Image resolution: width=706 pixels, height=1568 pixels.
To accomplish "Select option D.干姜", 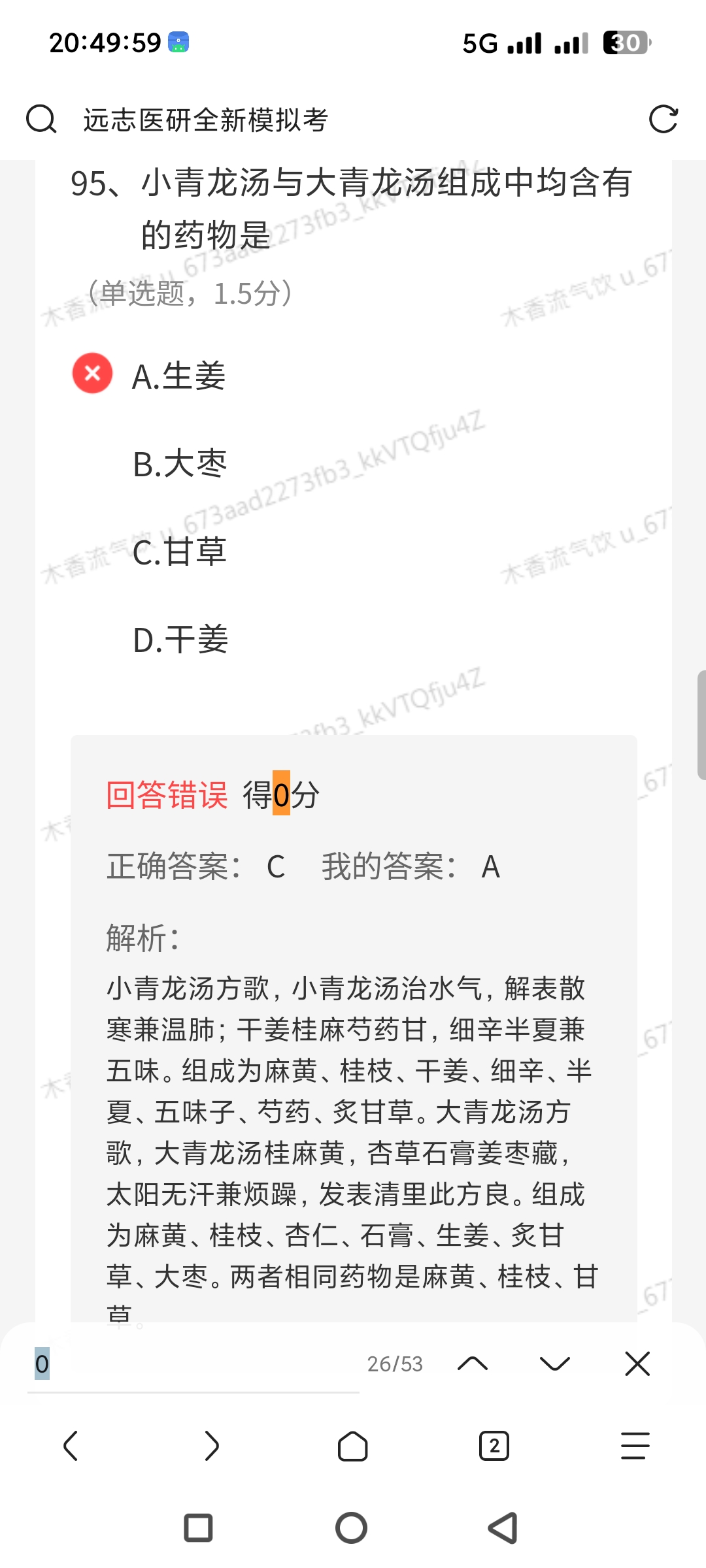I will [x=180, y=639].
